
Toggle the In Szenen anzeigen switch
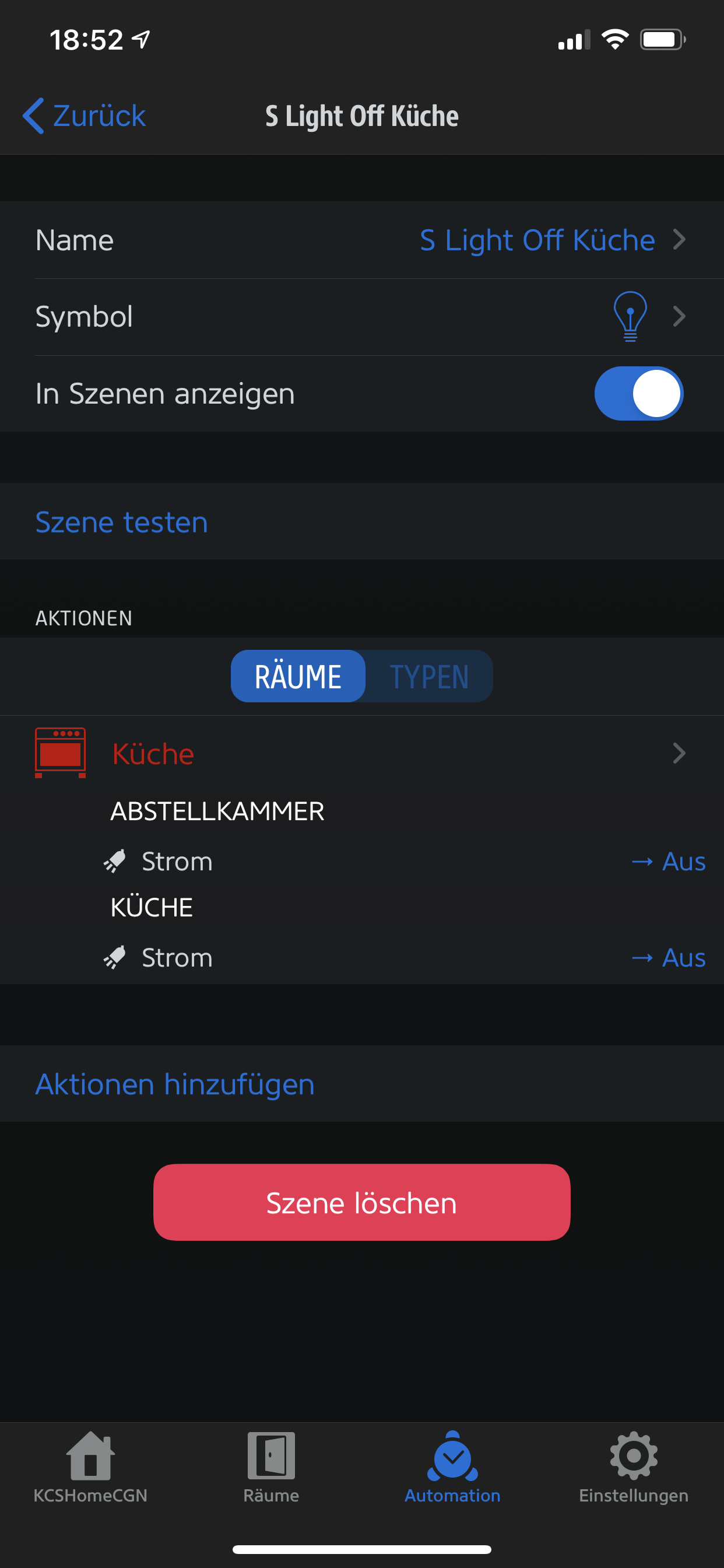point(638,393)
